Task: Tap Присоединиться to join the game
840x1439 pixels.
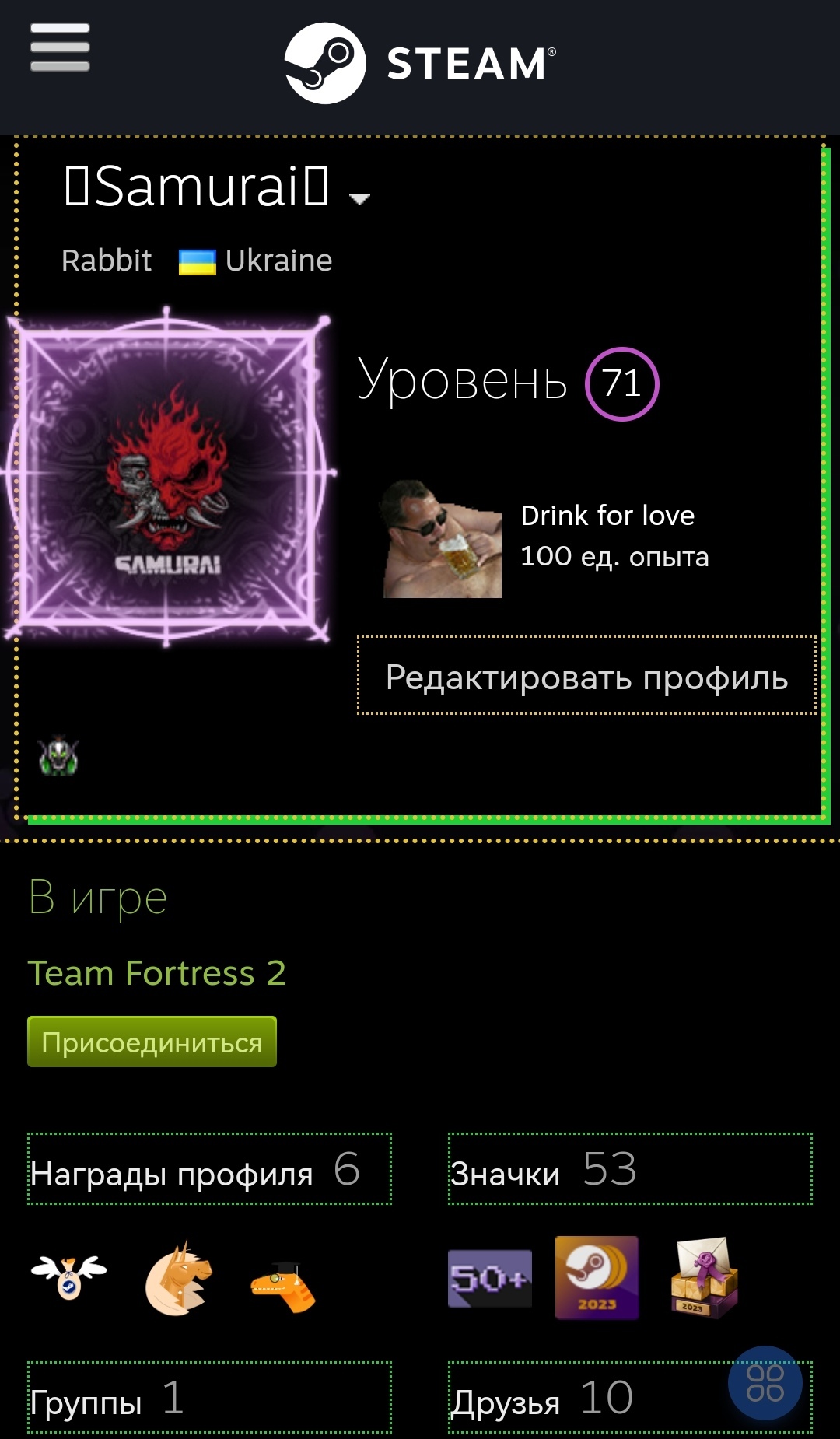Action: click(x=152, y=1042)
